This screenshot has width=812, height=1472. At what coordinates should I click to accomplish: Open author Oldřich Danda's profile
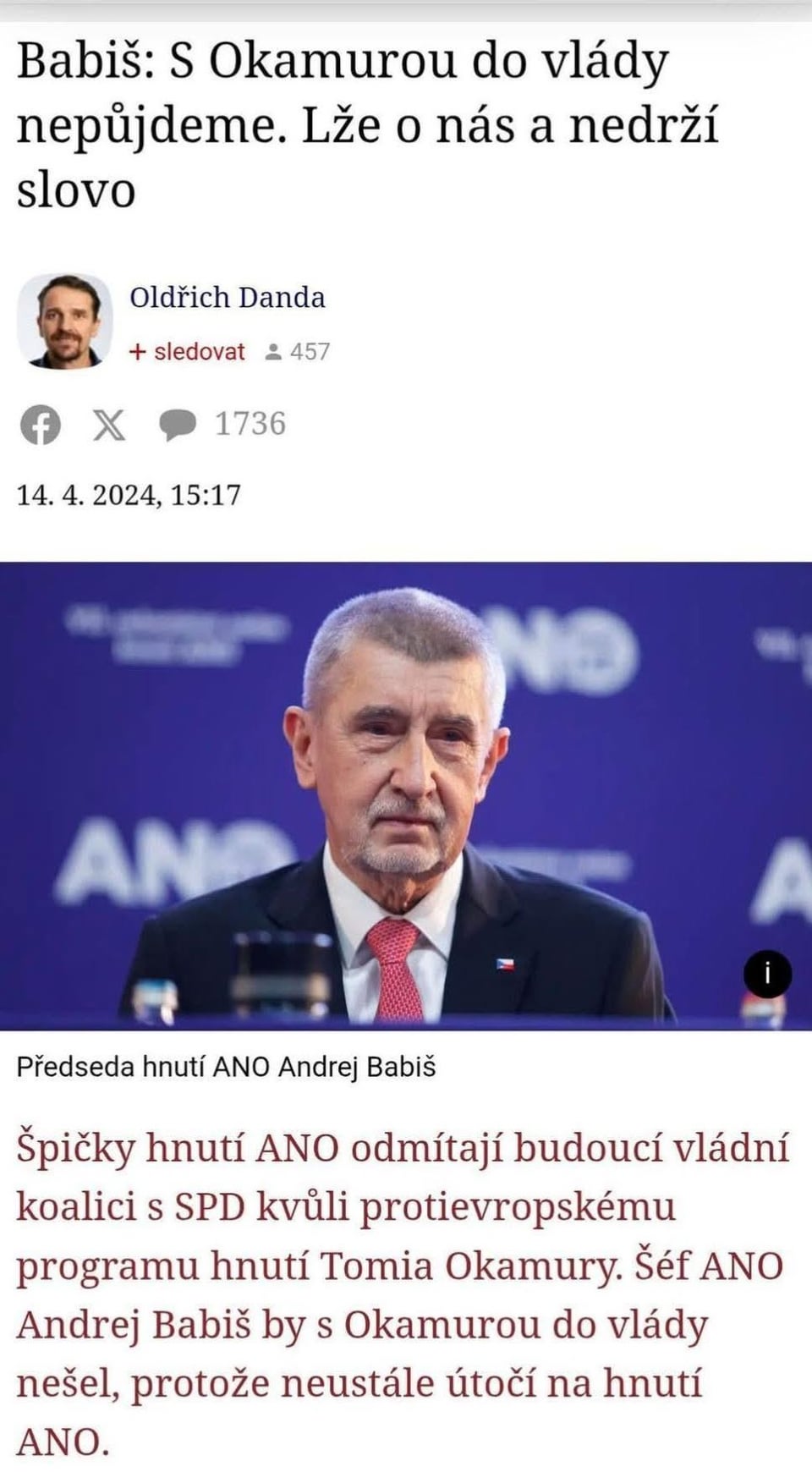pos(227,298)
